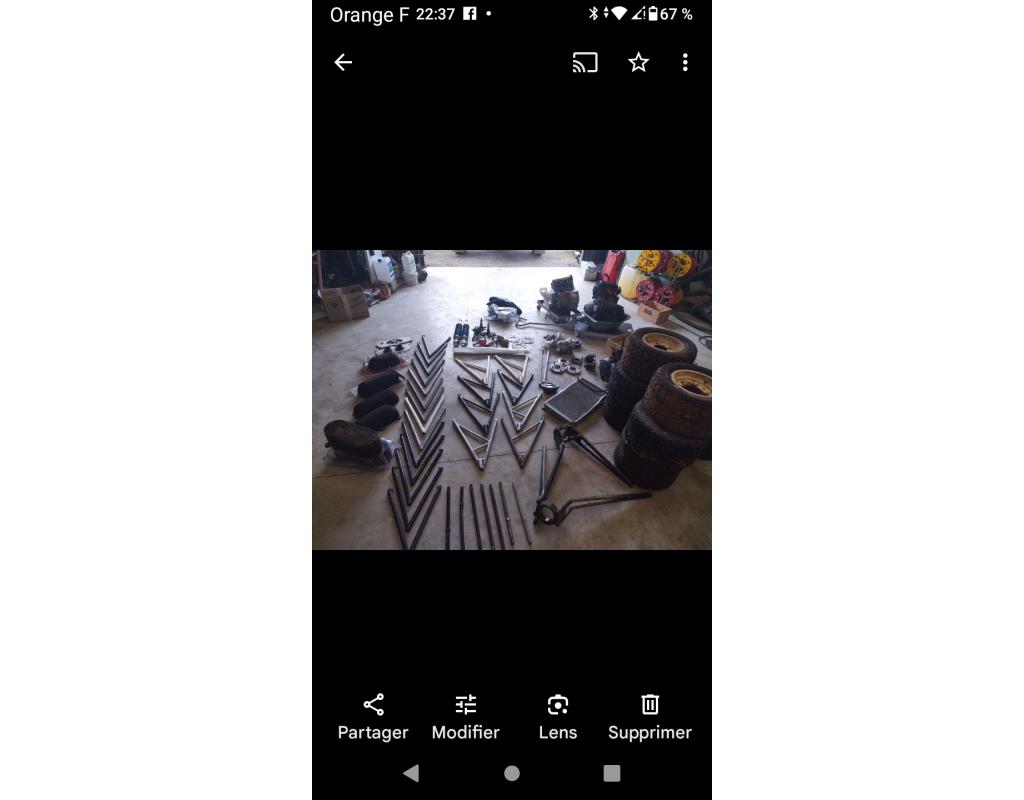Cast the photo to another screen
1024x800 pixels.
click(x=585, y=63)
